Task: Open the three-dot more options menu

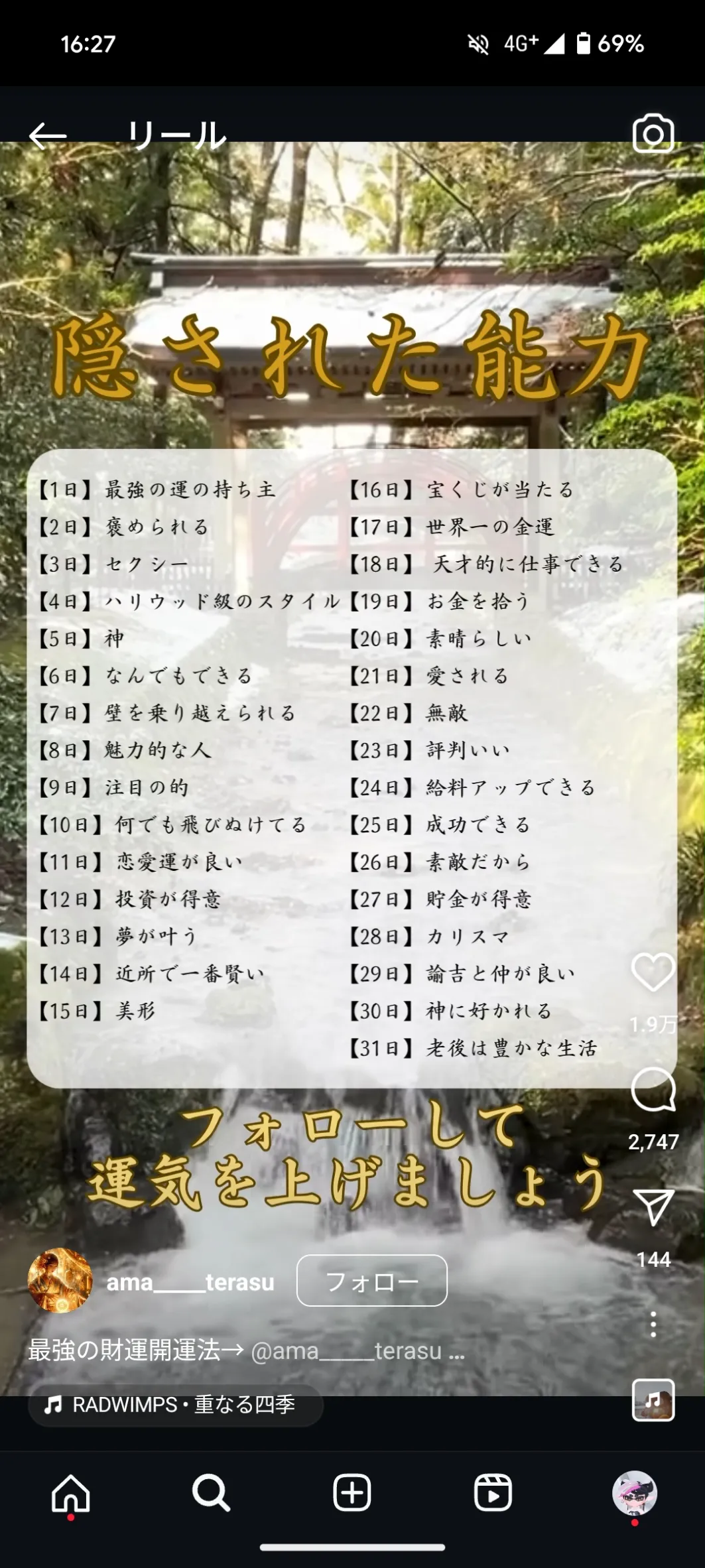Action: (653, 1324)
